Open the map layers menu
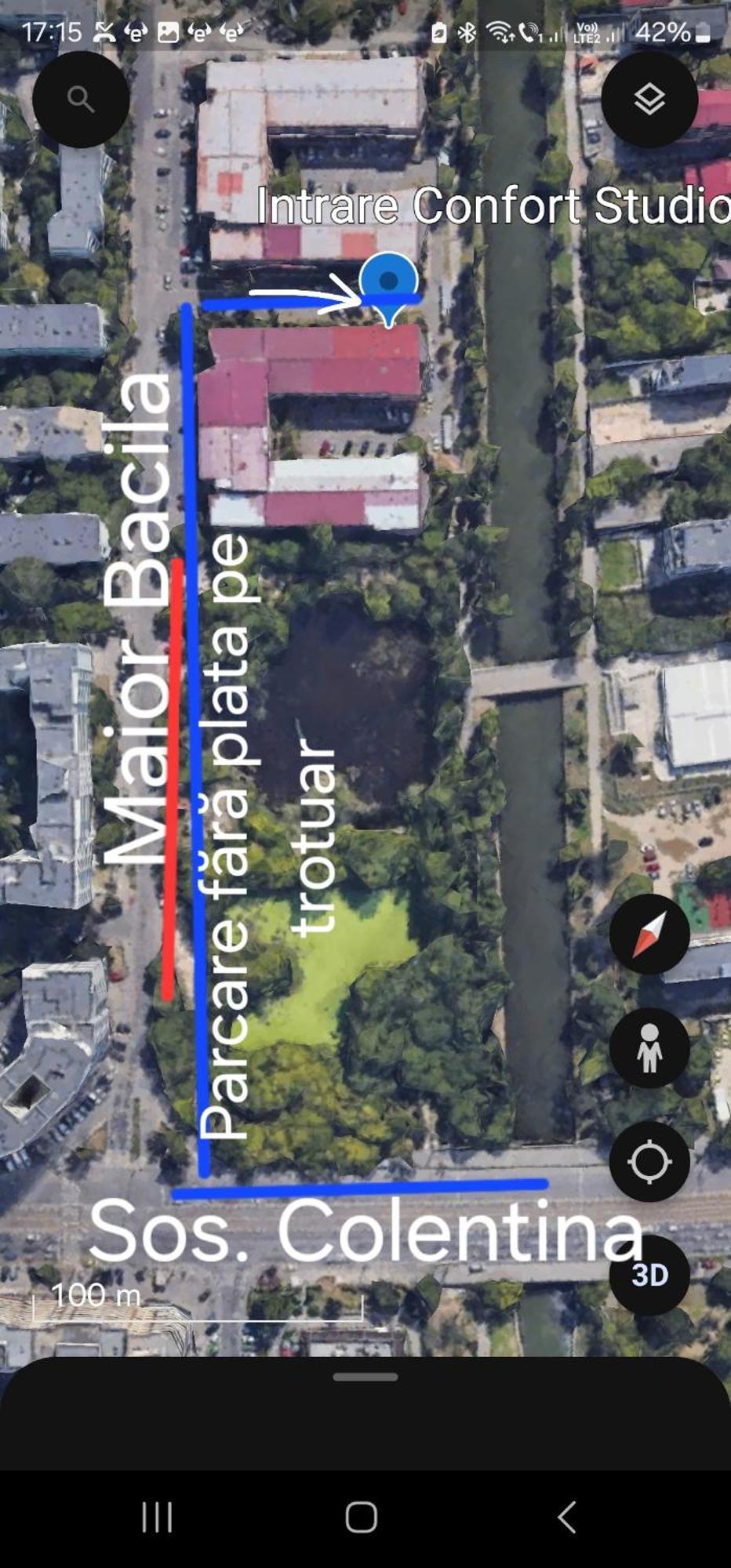The image size is (731, 1568). tap(649, 99)
